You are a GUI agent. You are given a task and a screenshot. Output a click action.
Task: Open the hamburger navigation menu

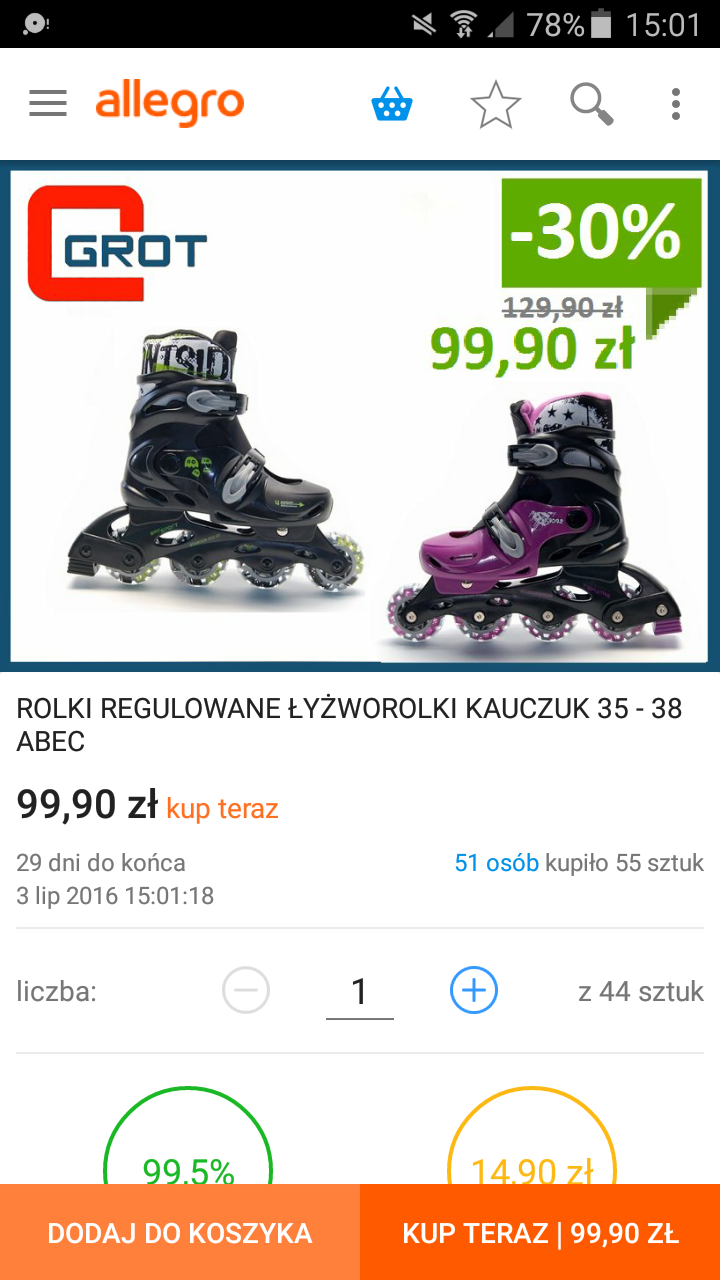(x=47, y=103)
